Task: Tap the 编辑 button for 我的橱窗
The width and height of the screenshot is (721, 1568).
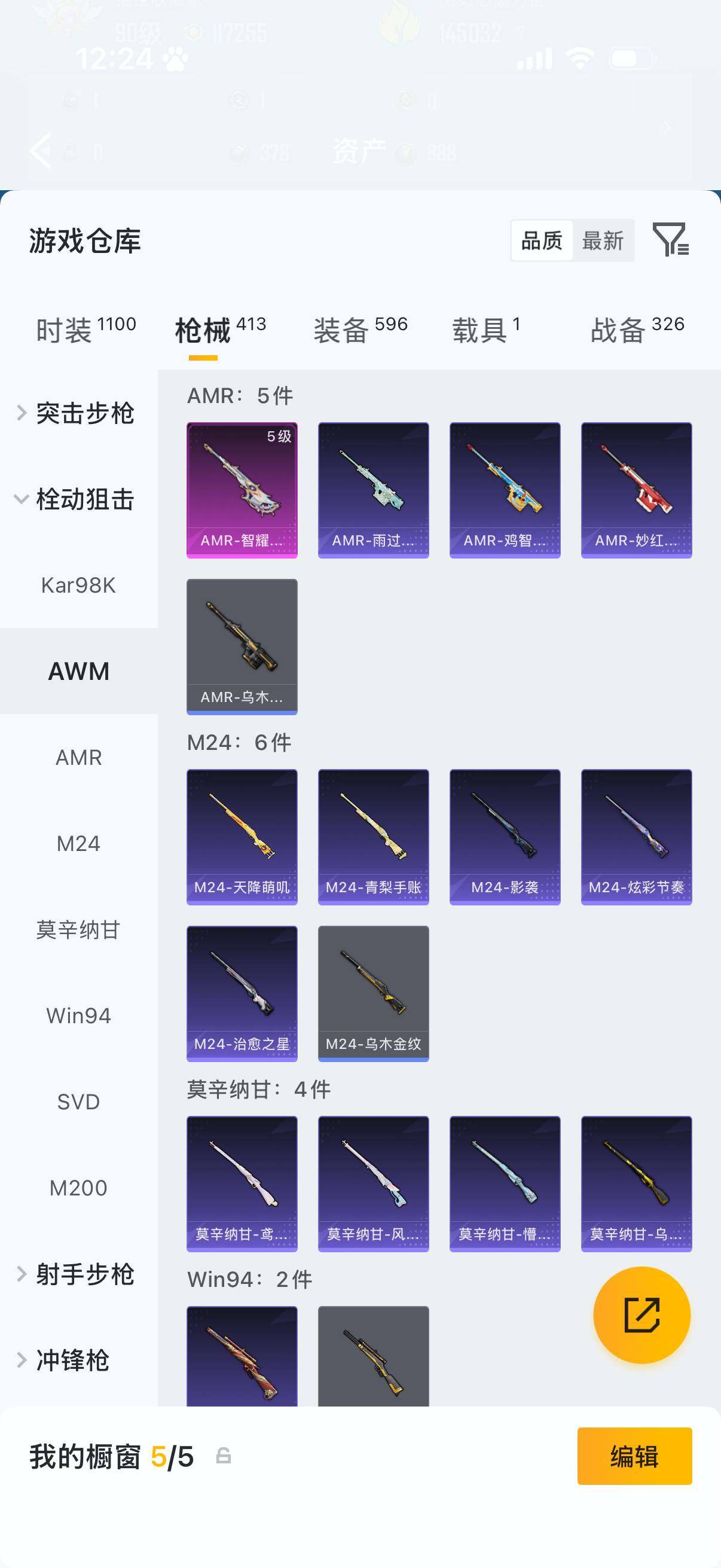Action: [634, 1456]
